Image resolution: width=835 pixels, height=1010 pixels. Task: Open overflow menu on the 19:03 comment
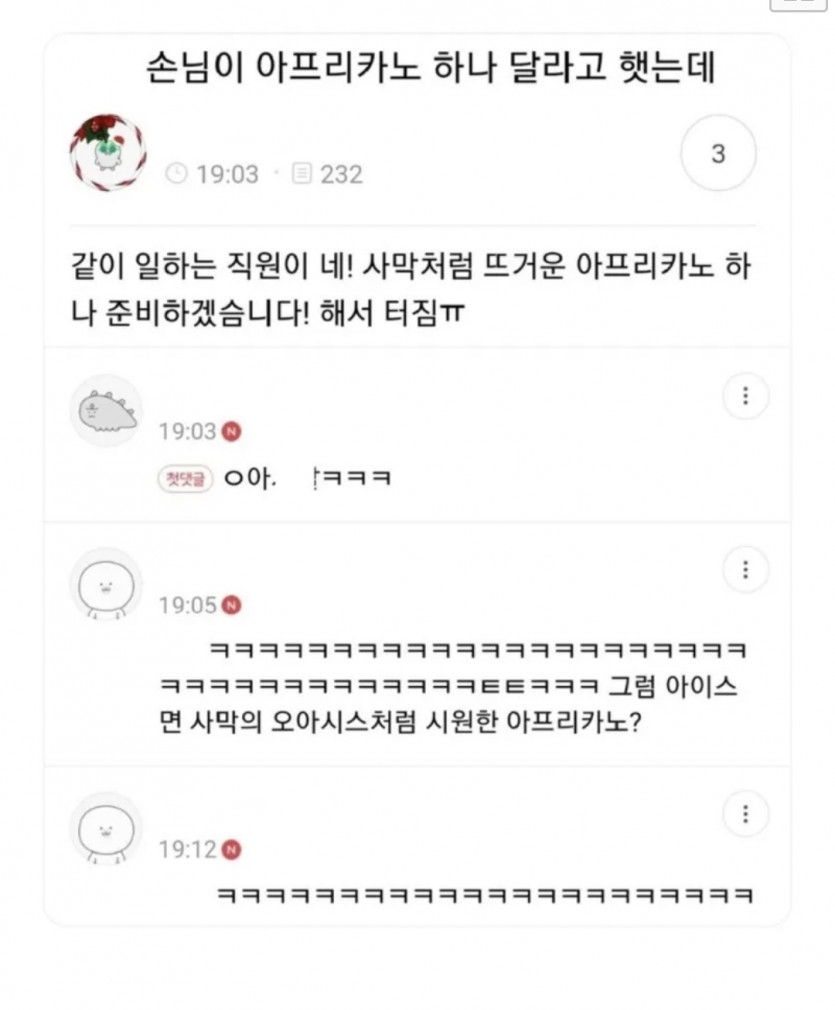(745, 397)
